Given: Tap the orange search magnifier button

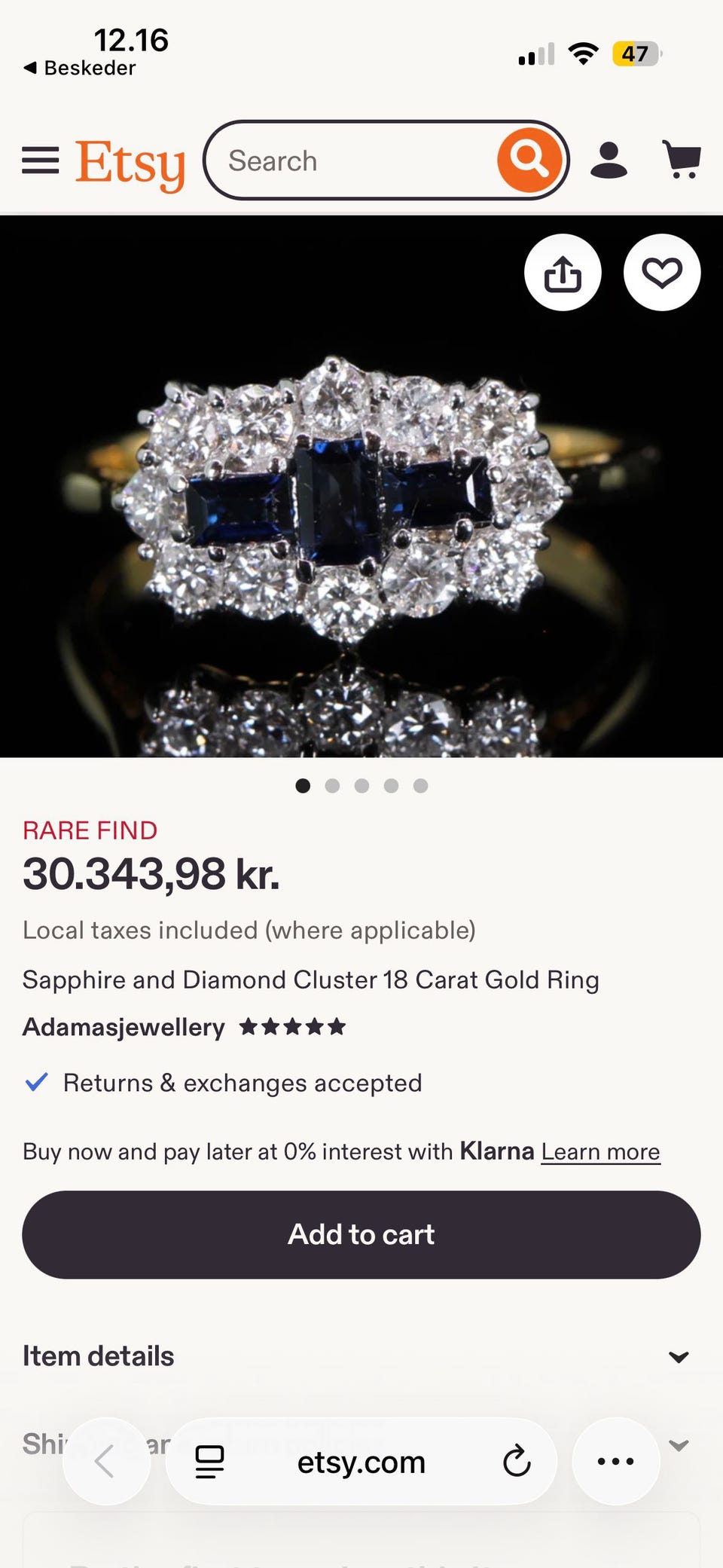Looking at the screenshot, I should (529, 160).
